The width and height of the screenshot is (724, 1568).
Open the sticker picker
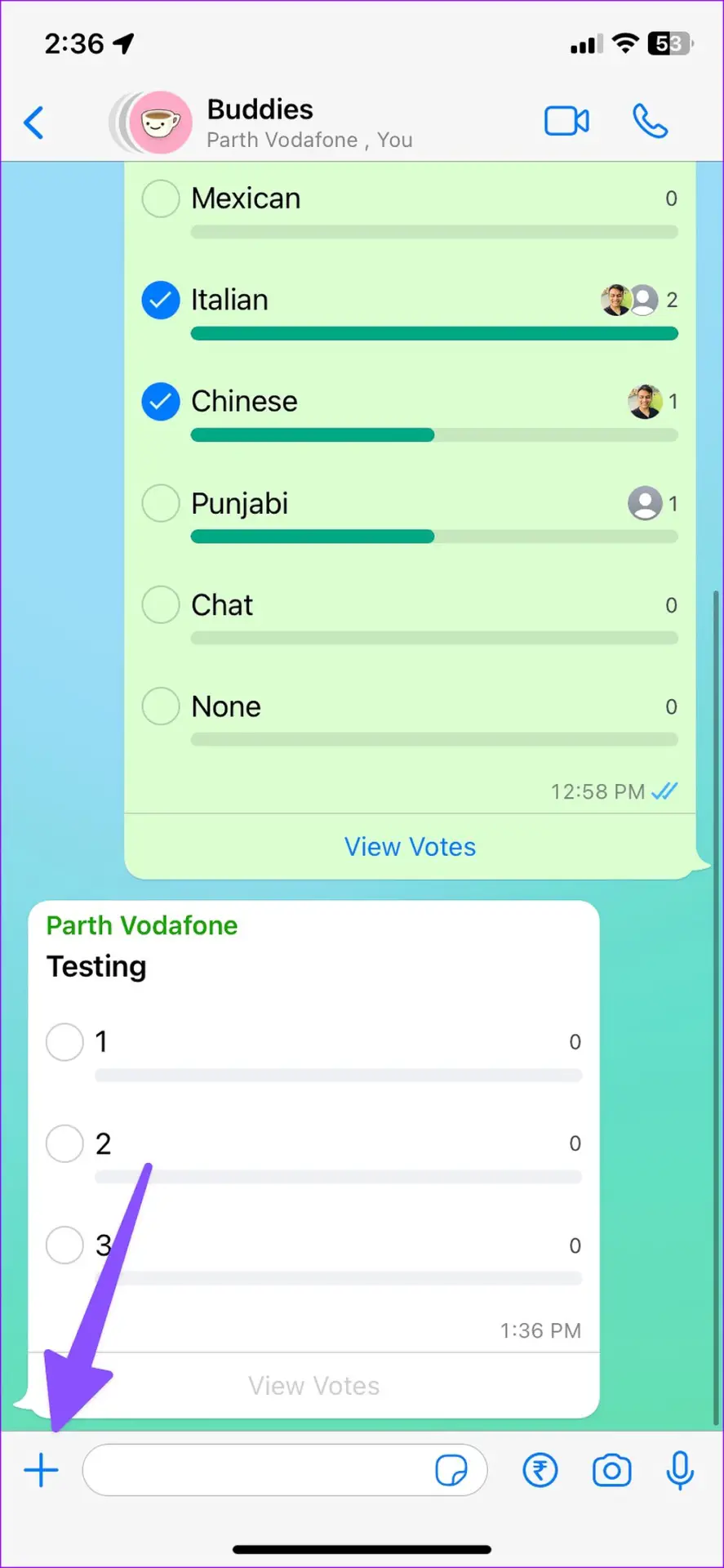tap(451, 1471)
